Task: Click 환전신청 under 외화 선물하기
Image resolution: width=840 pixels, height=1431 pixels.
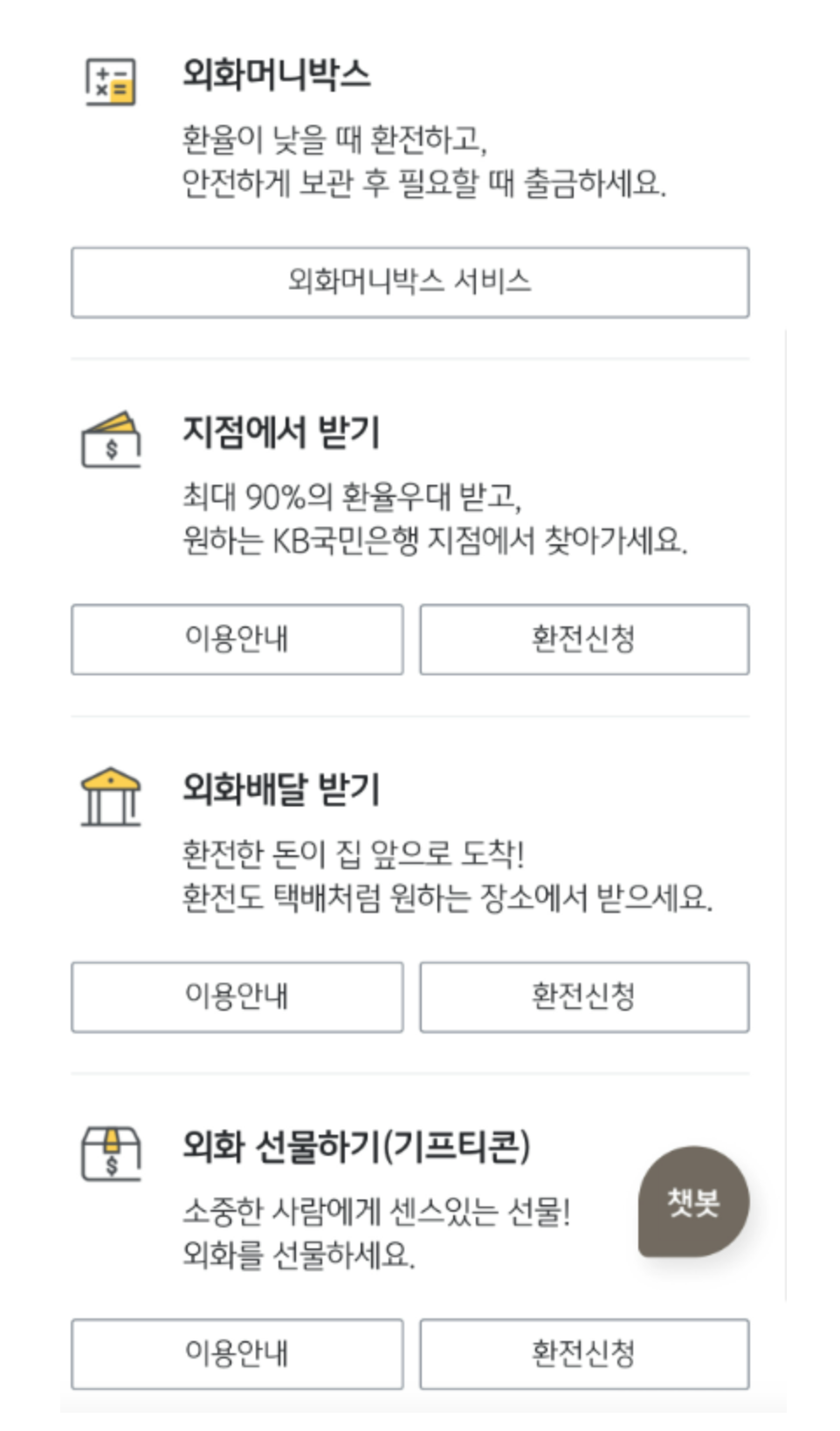Action: [x=585, y=1353]
